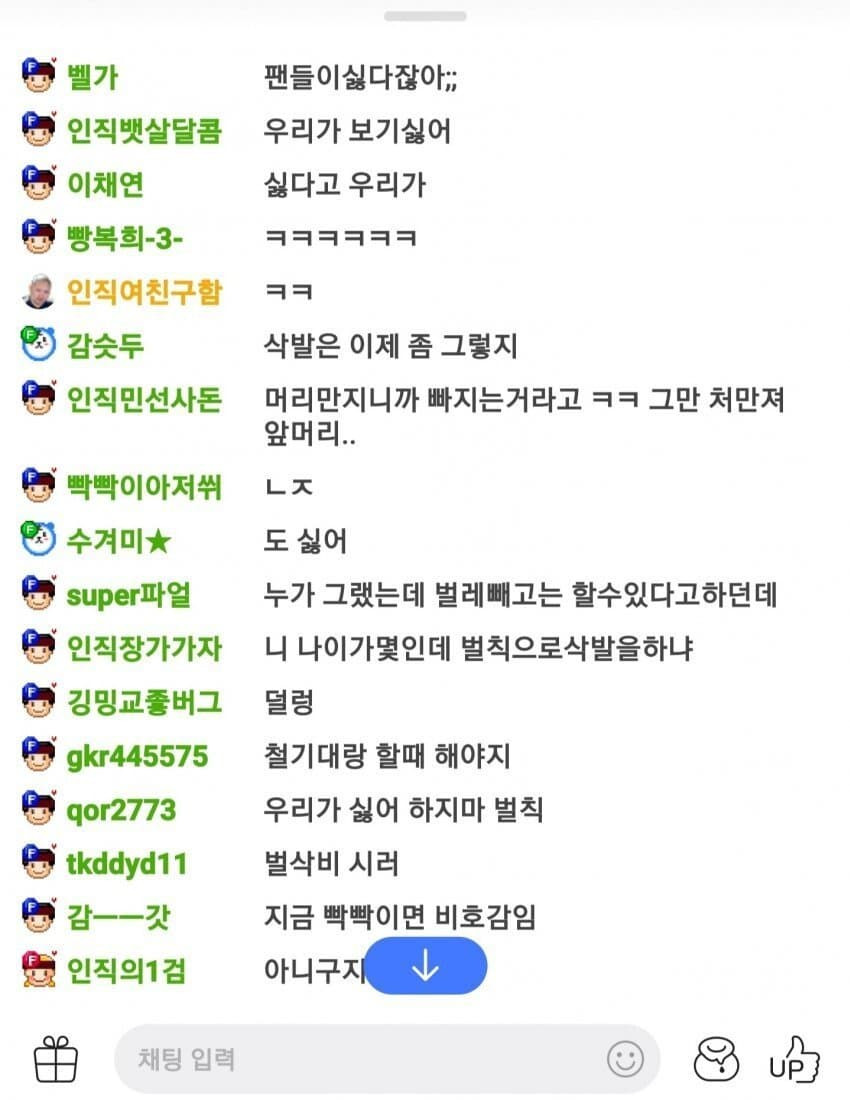Open the gift box icon

[56, 1058]
